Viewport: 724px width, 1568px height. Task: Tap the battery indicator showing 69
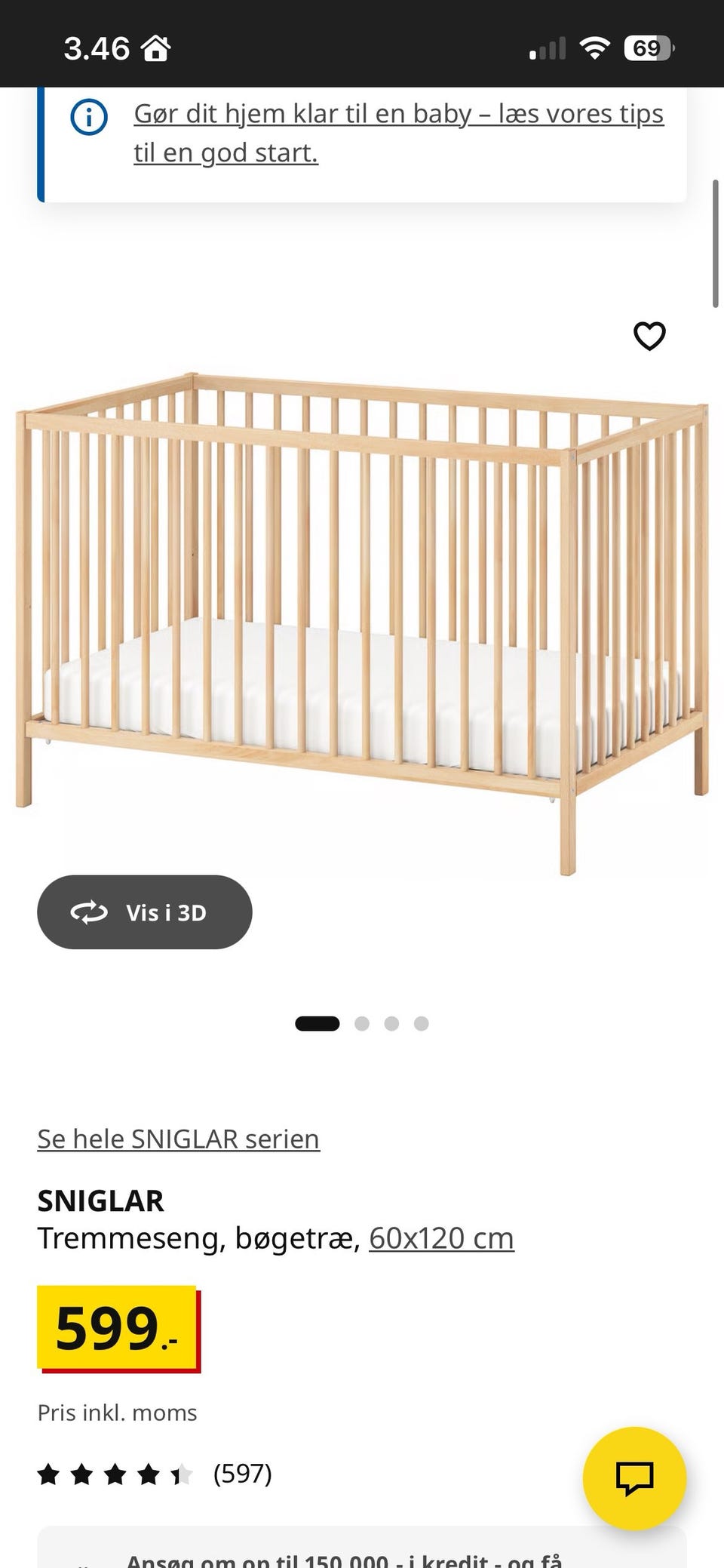pos(647,48)
